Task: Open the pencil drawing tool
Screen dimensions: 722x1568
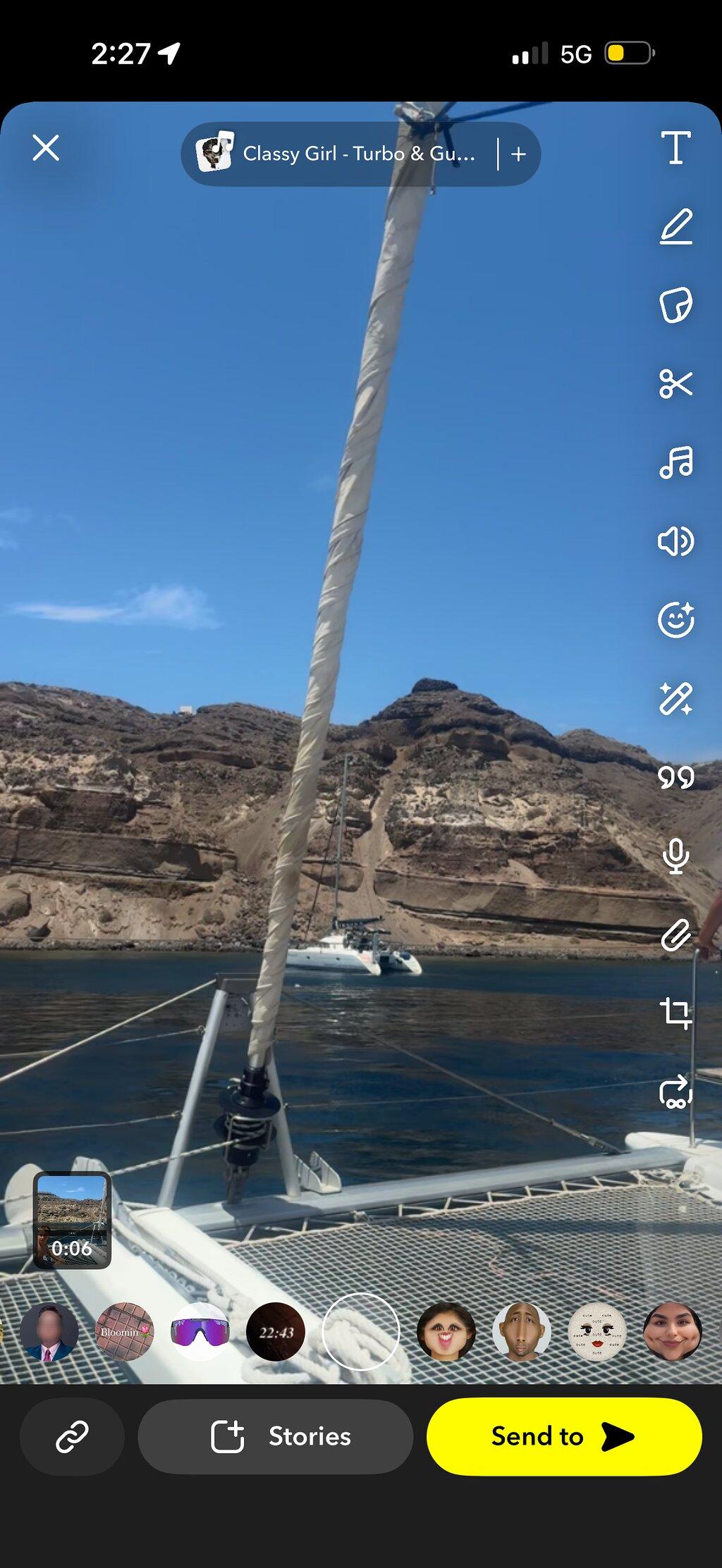Action: coord(675,226)
